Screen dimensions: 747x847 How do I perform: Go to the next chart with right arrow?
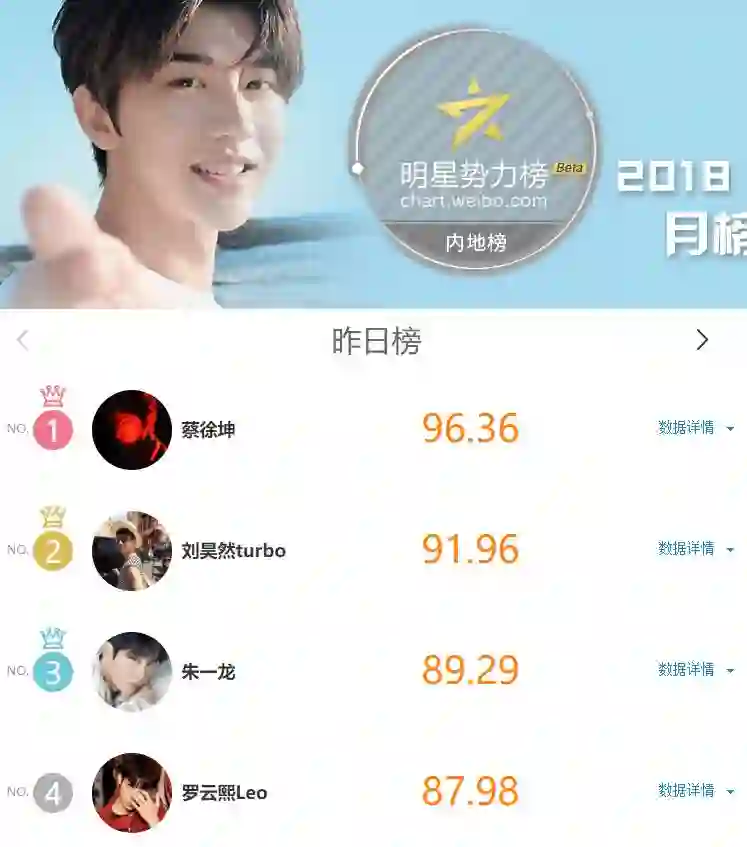(x=702, y=341)
